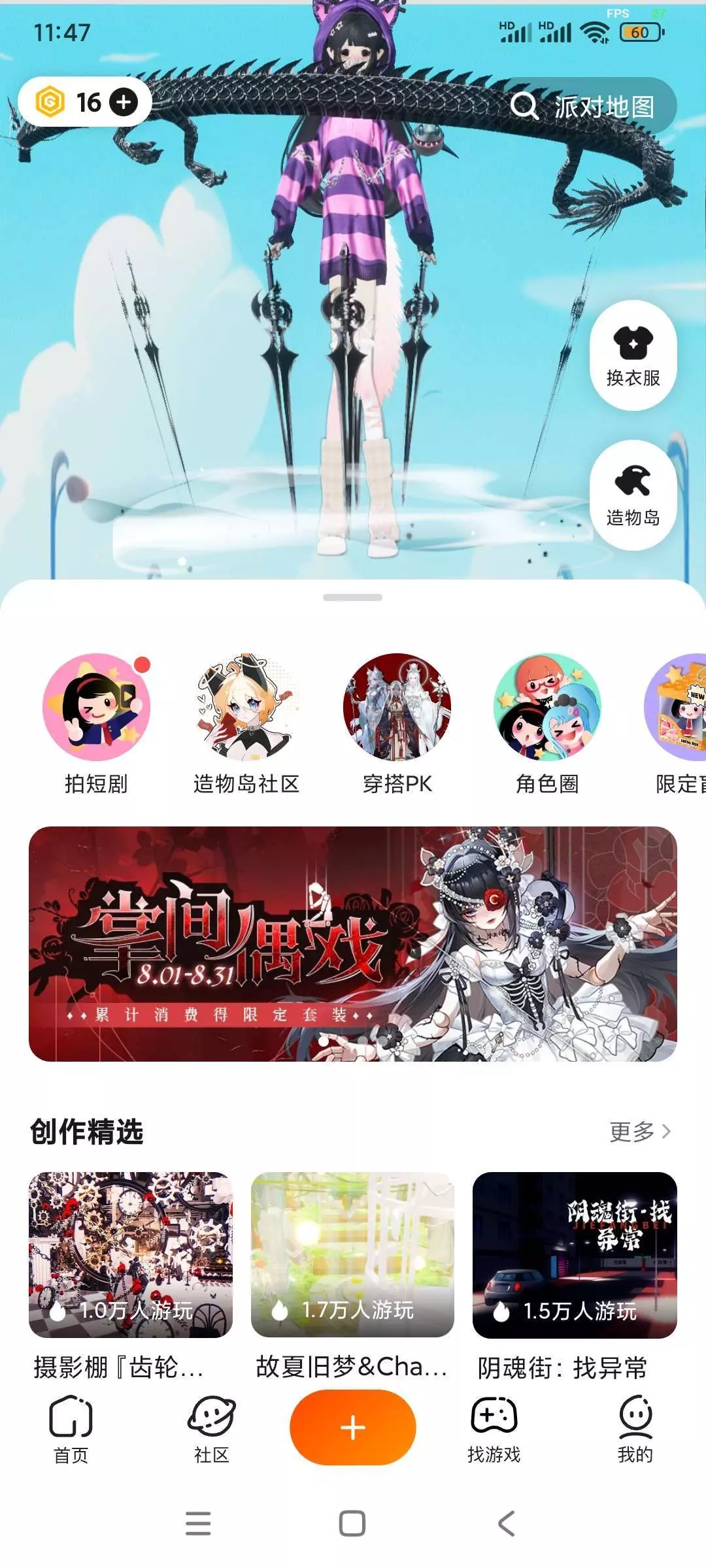Tap the system back button
Screen dimensions: 706x1568
pyautogui.click(x=507, y=1524)
